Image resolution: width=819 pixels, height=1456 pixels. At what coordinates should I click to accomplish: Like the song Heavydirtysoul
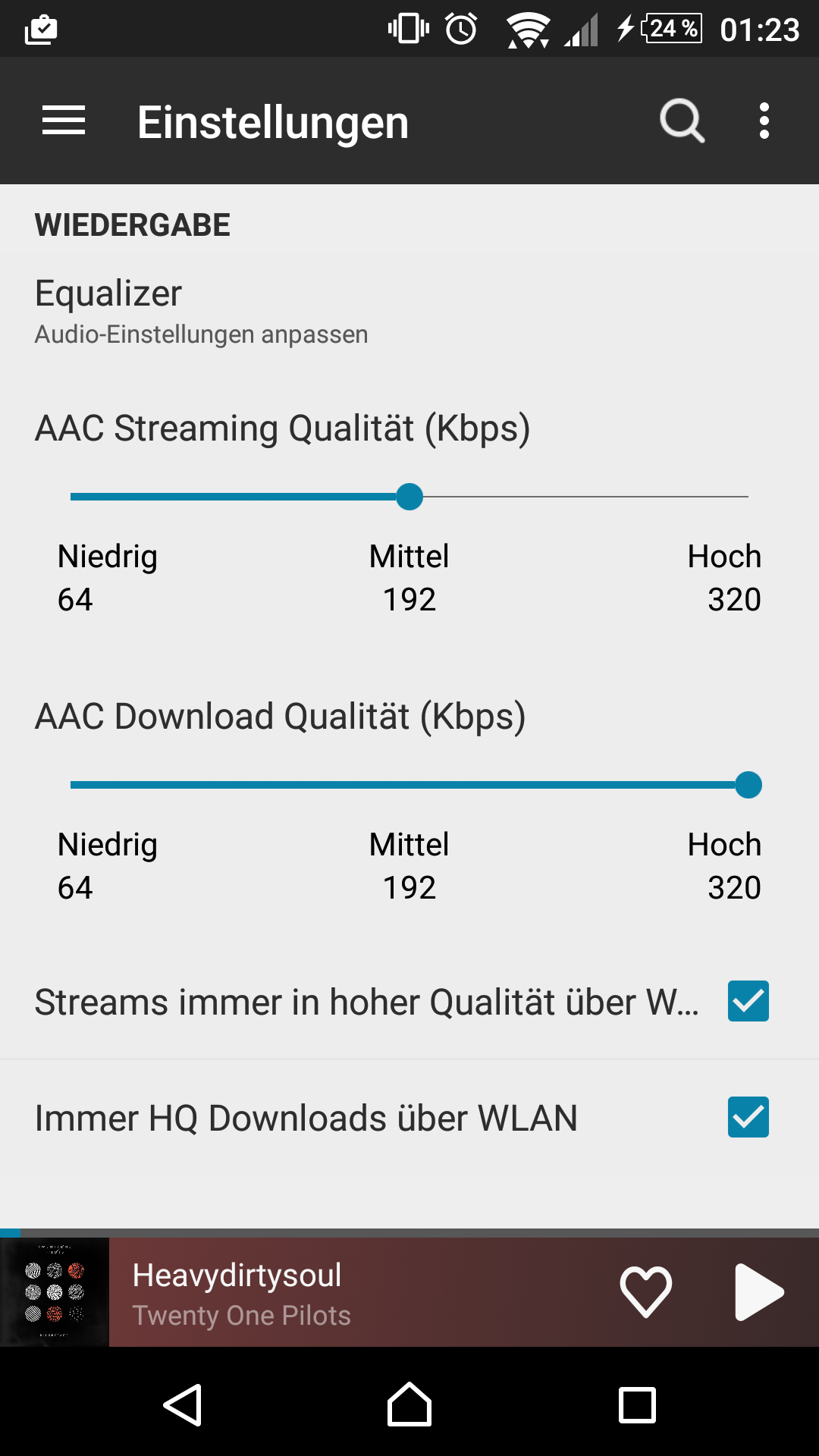click(x=645, y=1291)
